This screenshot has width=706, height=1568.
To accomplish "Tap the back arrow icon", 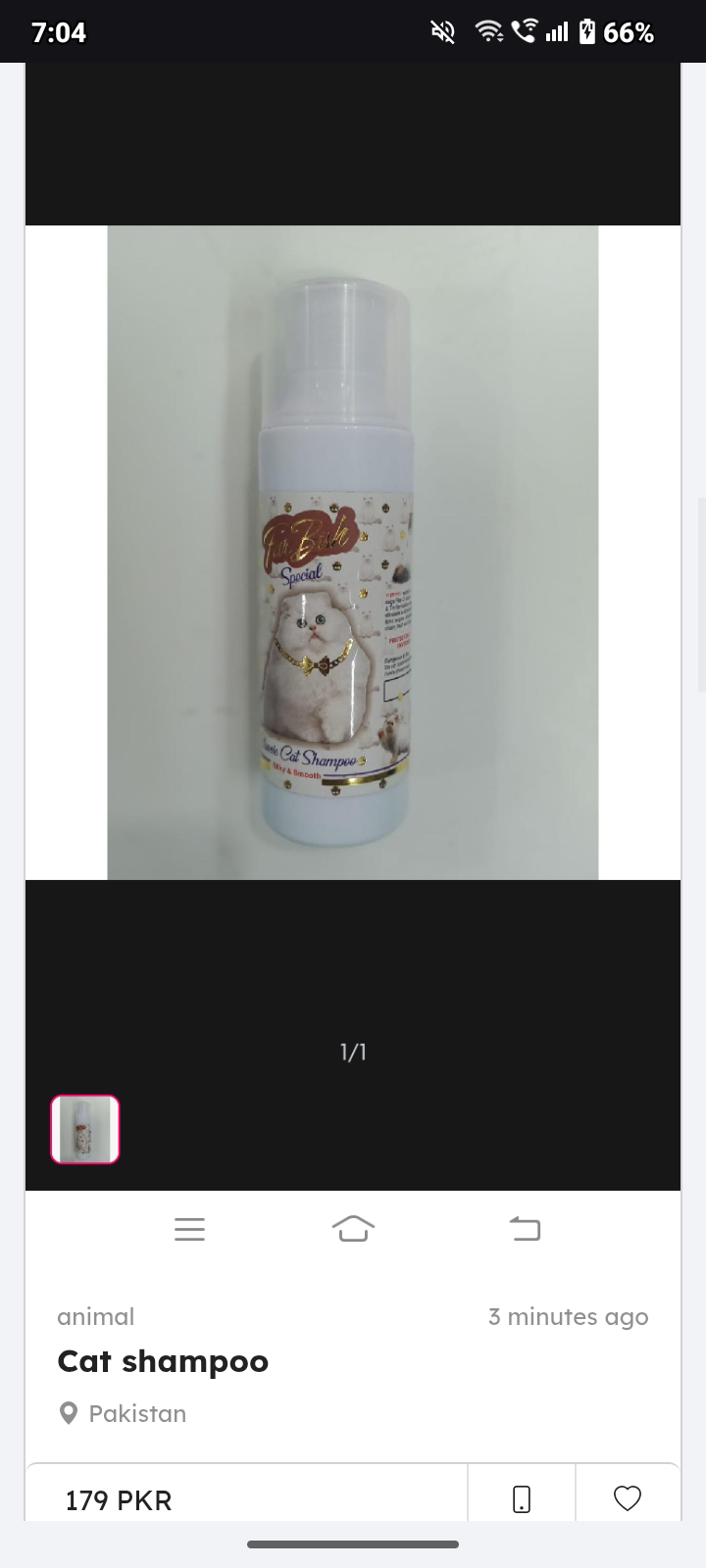I will tap(525, 1228).
